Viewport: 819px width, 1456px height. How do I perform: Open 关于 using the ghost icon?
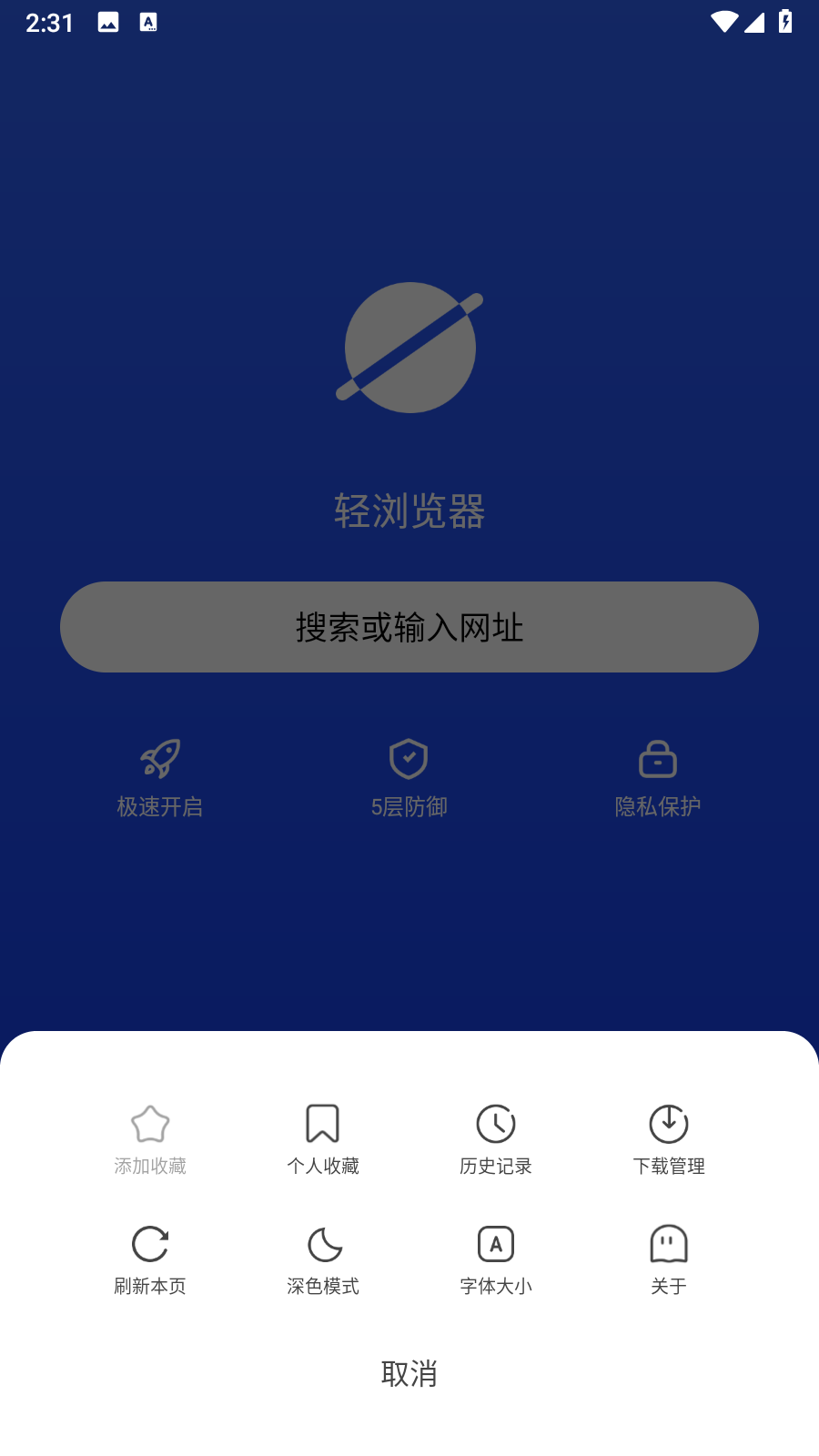(669, 1243)
